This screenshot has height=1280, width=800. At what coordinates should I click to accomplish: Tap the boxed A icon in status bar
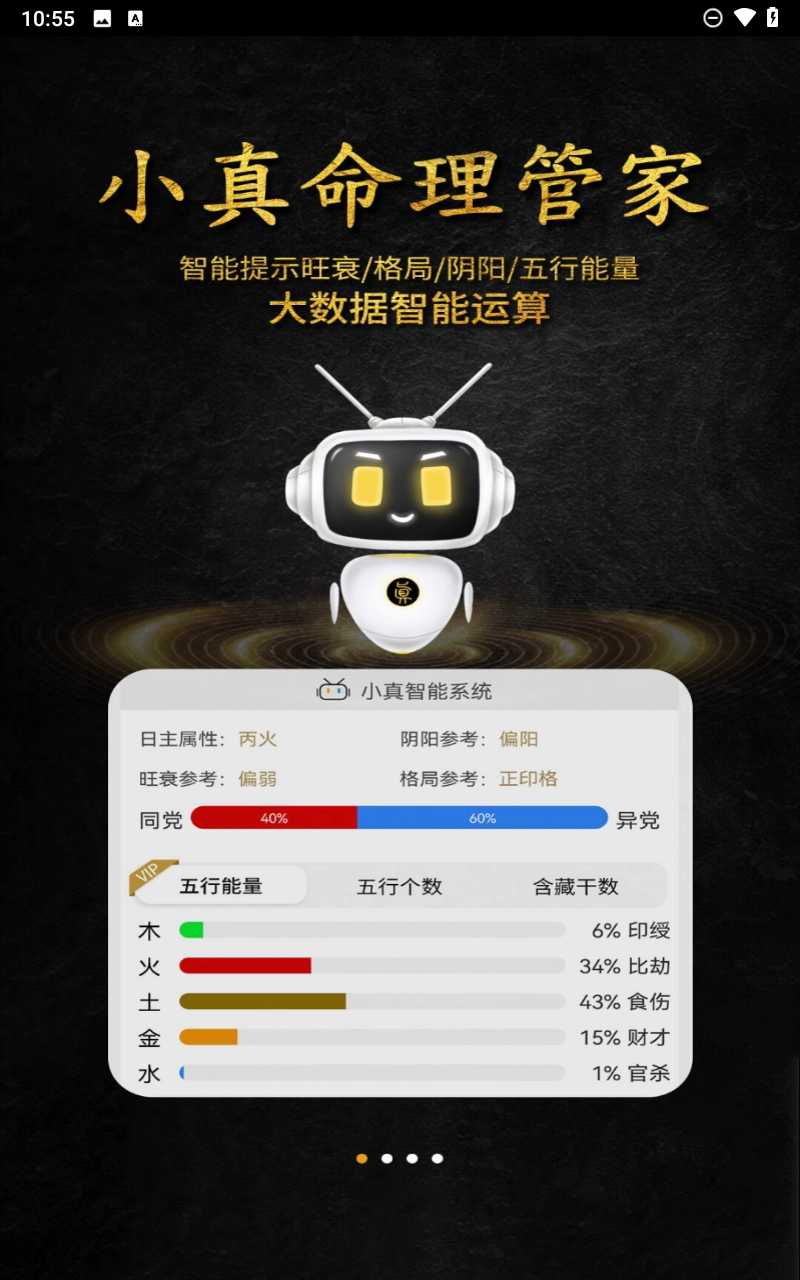point(135,17)
